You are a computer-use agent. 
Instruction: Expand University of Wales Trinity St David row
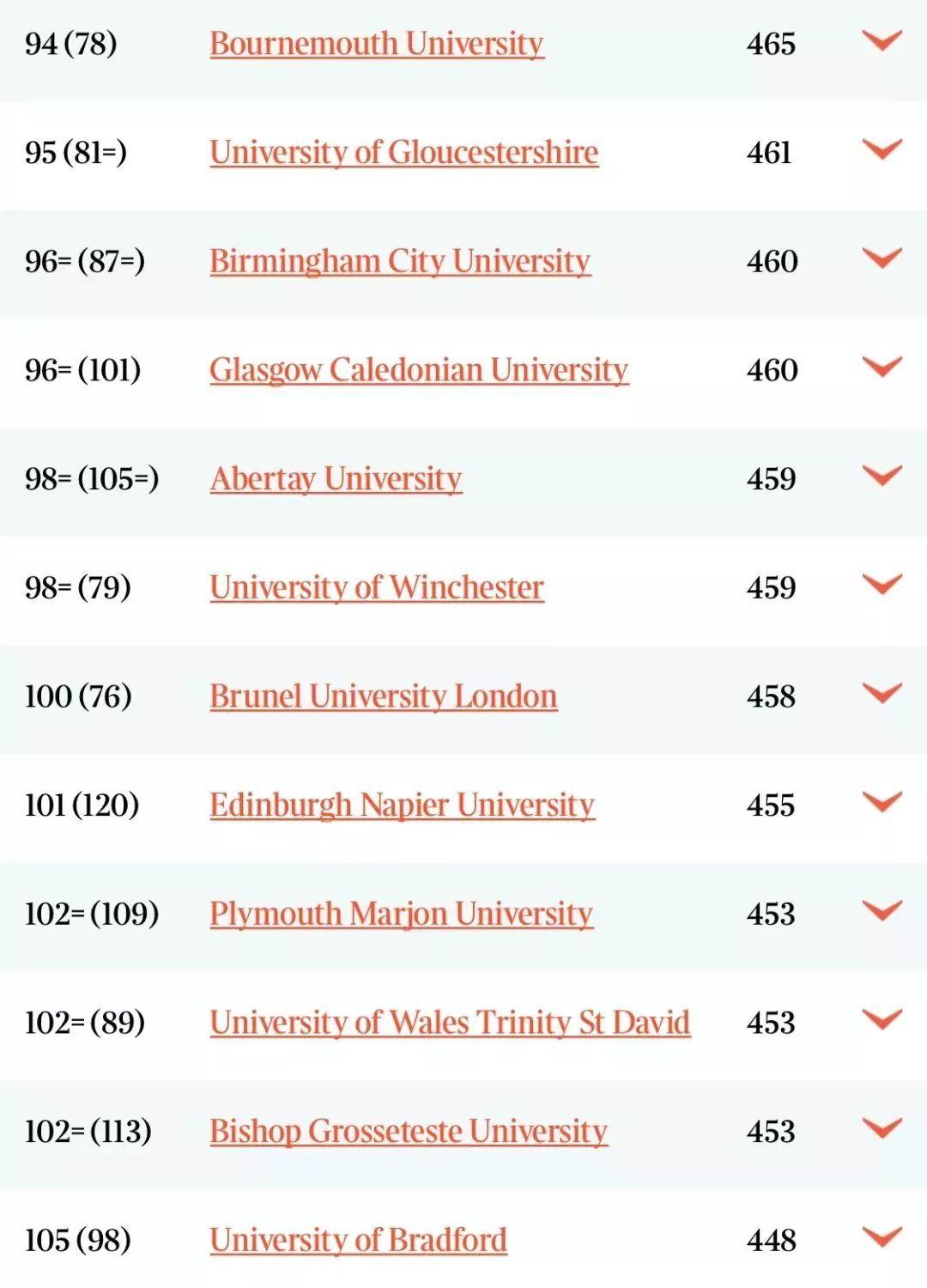pyautogui.click(x=882, y=1020)
